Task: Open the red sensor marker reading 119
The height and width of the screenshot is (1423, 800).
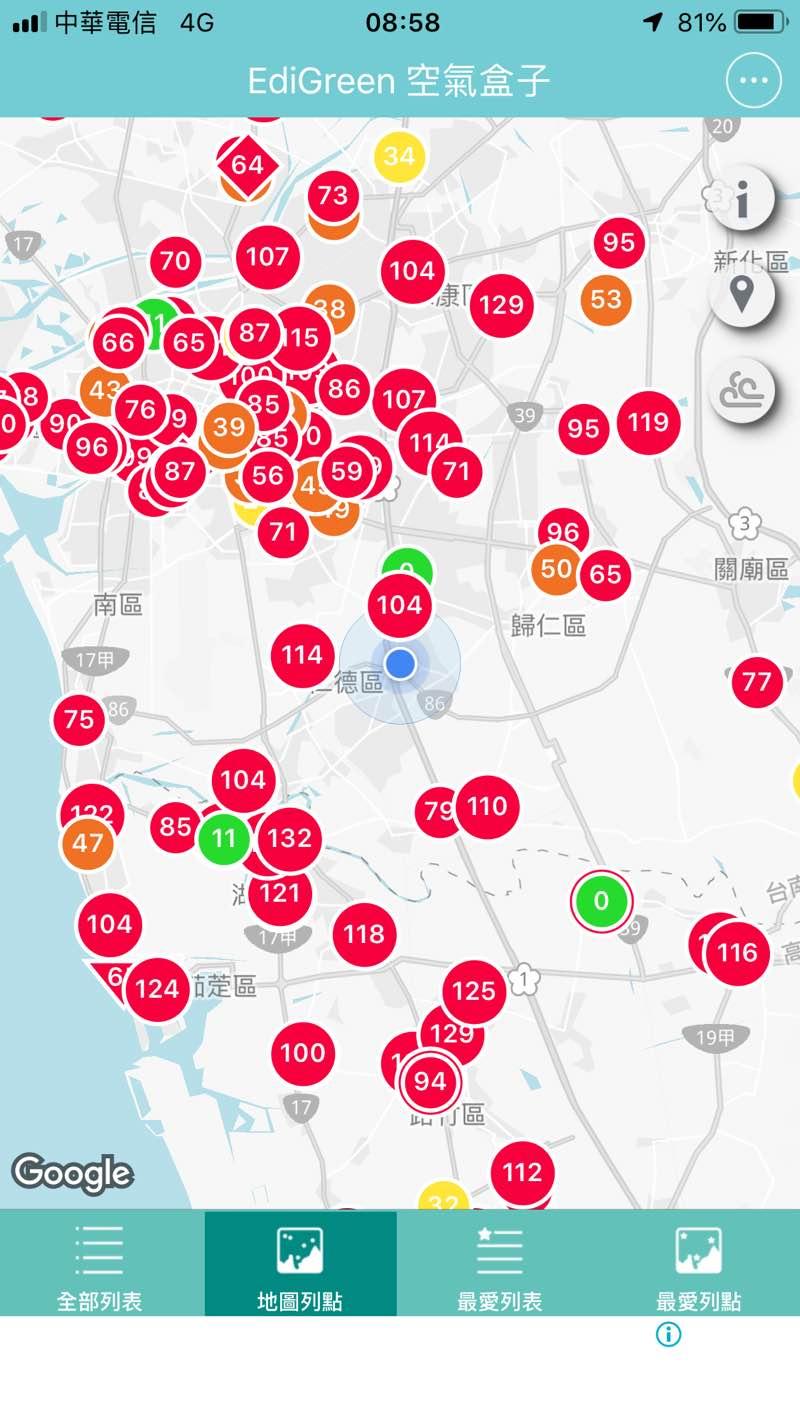Action: coord(648,422)
